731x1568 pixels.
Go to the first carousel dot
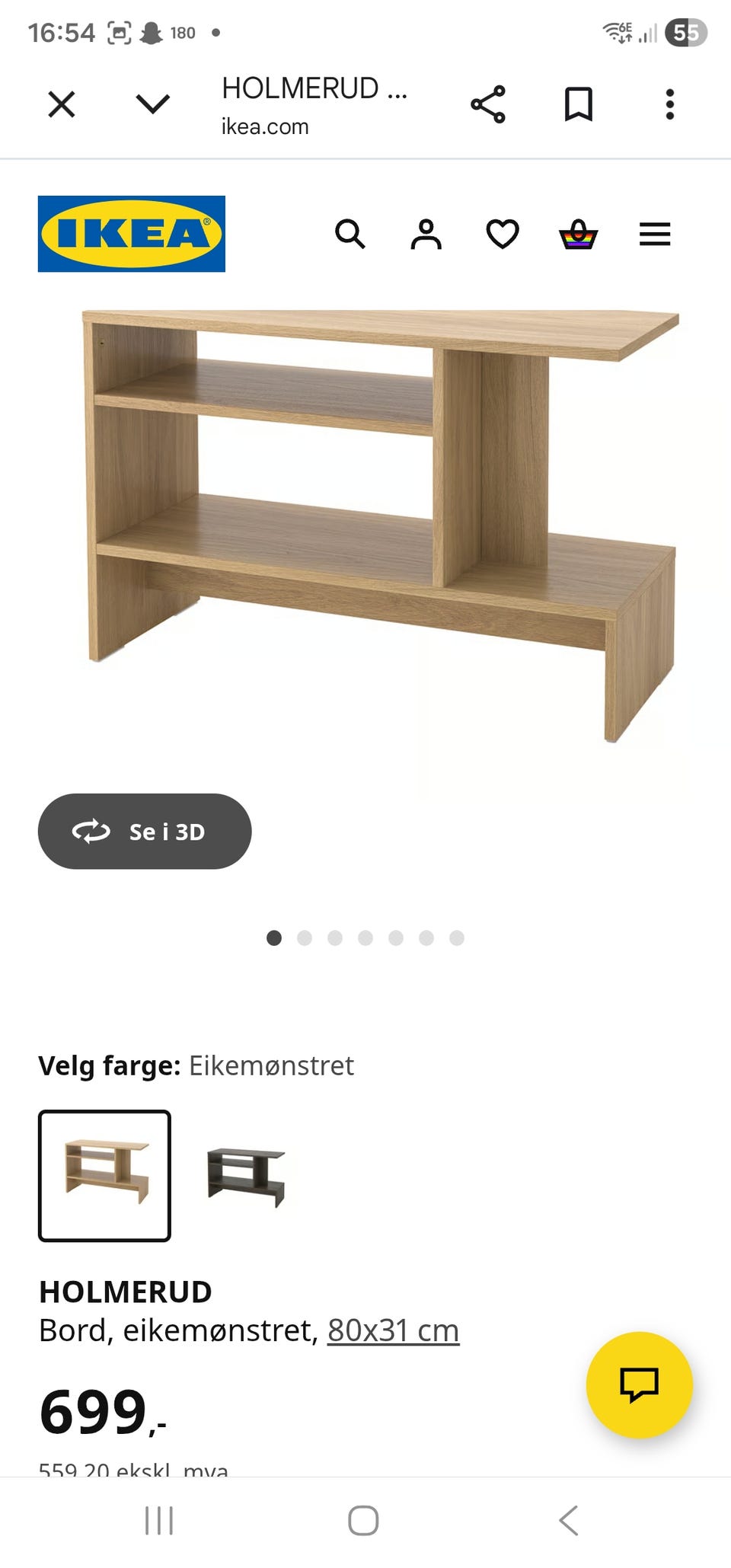[x=274, y=938]
